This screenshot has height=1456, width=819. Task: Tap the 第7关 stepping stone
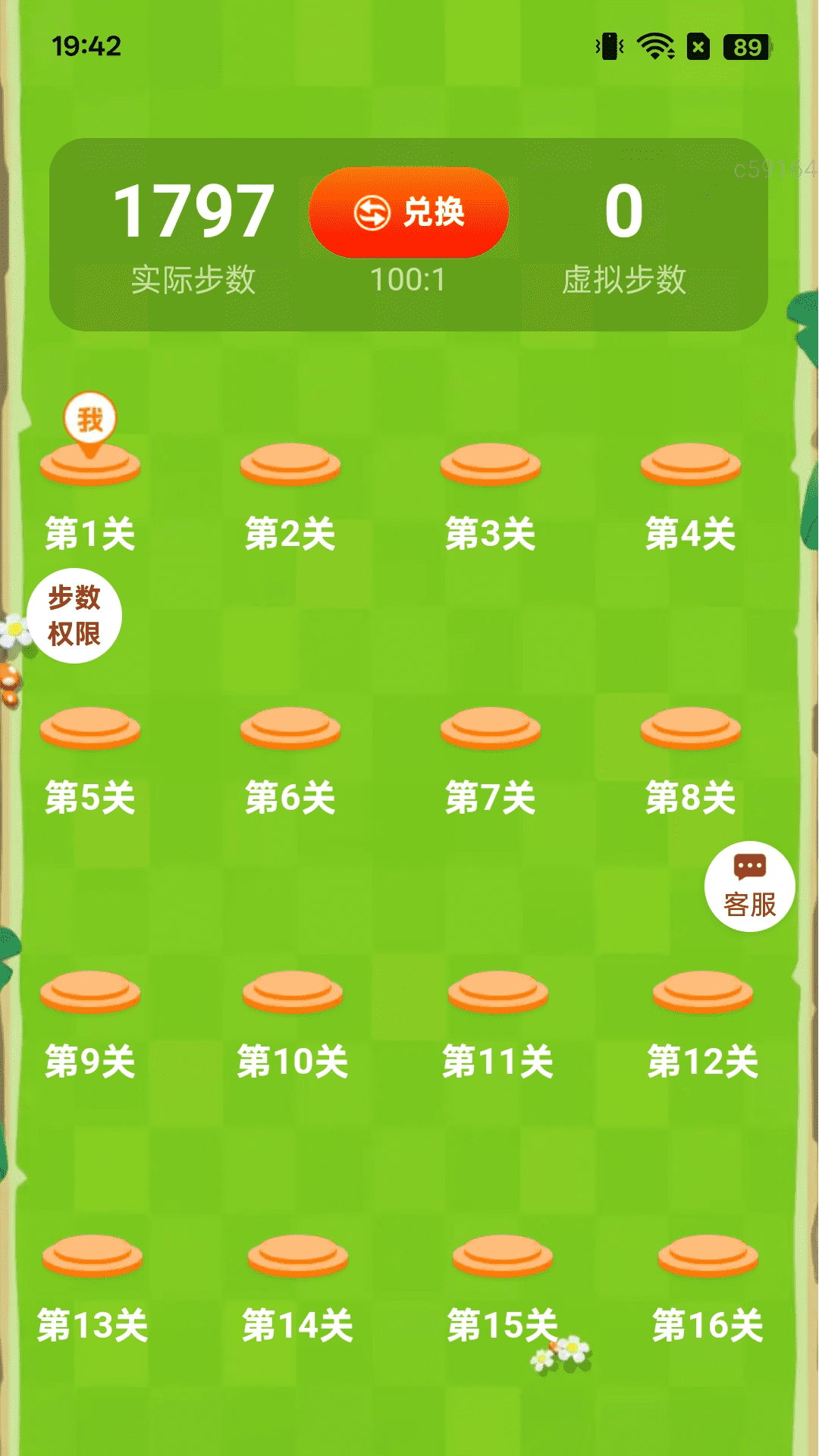[489, 728]
